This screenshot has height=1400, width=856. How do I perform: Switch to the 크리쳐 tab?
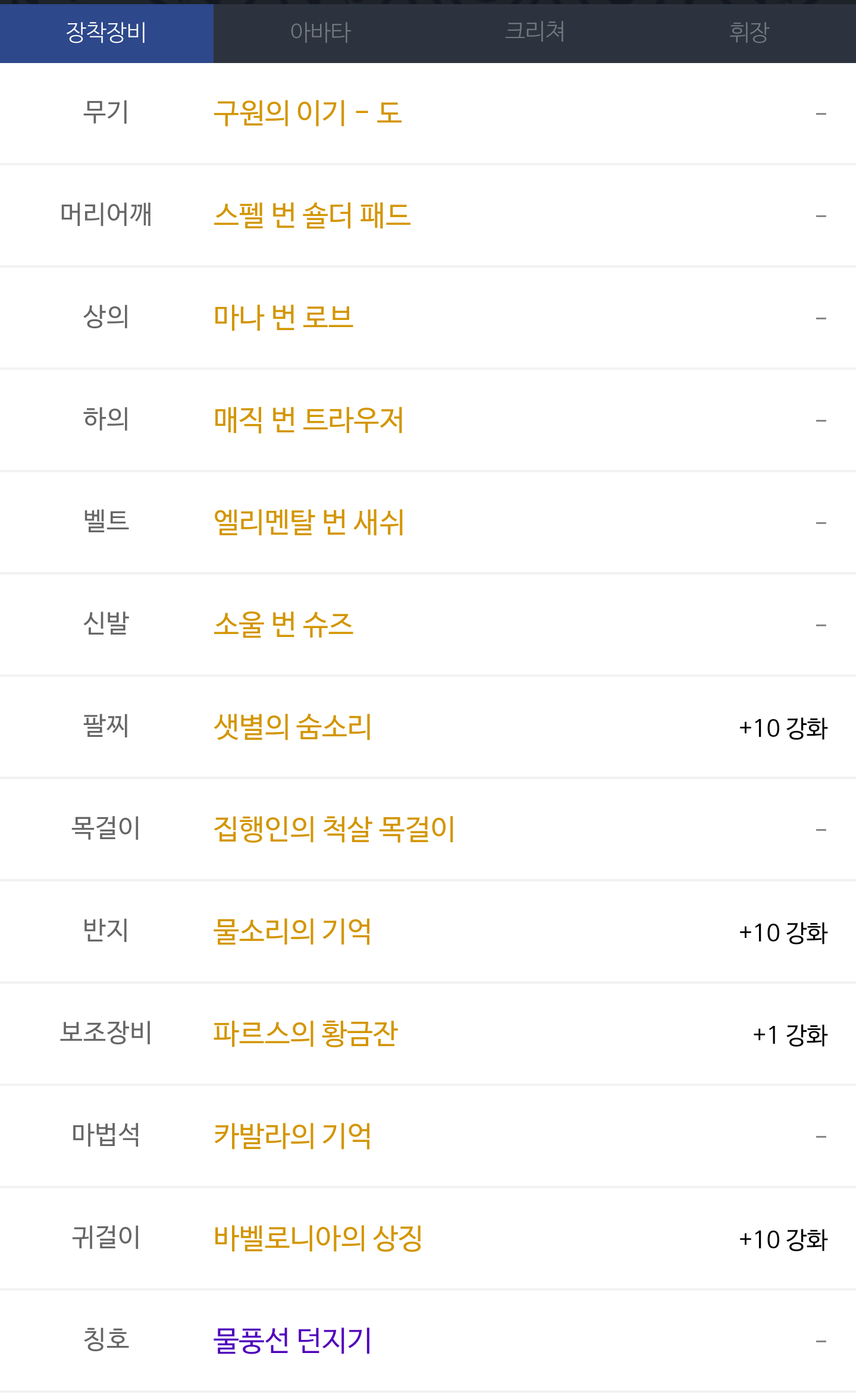[535, 33]
